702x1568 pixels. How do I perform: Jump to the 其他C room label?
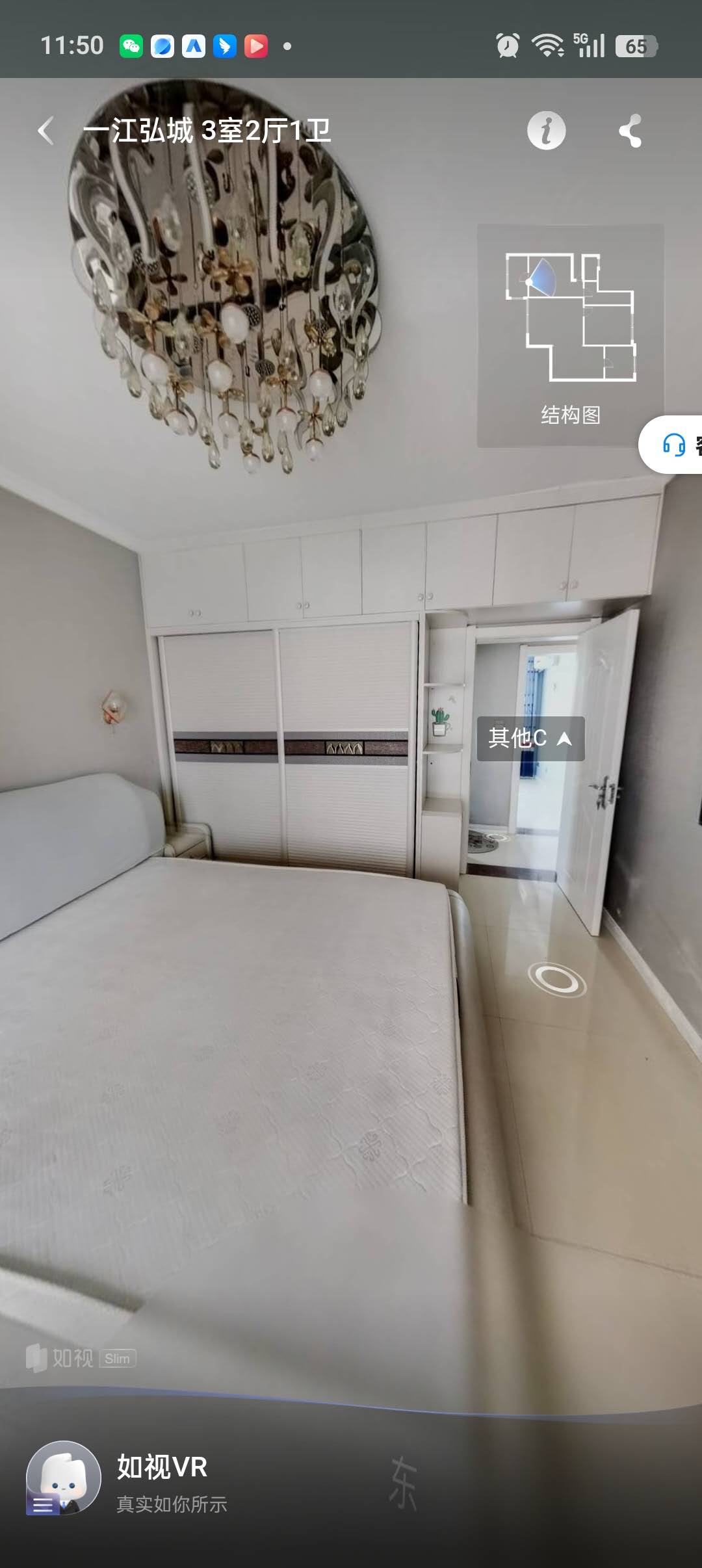point(530,738)
